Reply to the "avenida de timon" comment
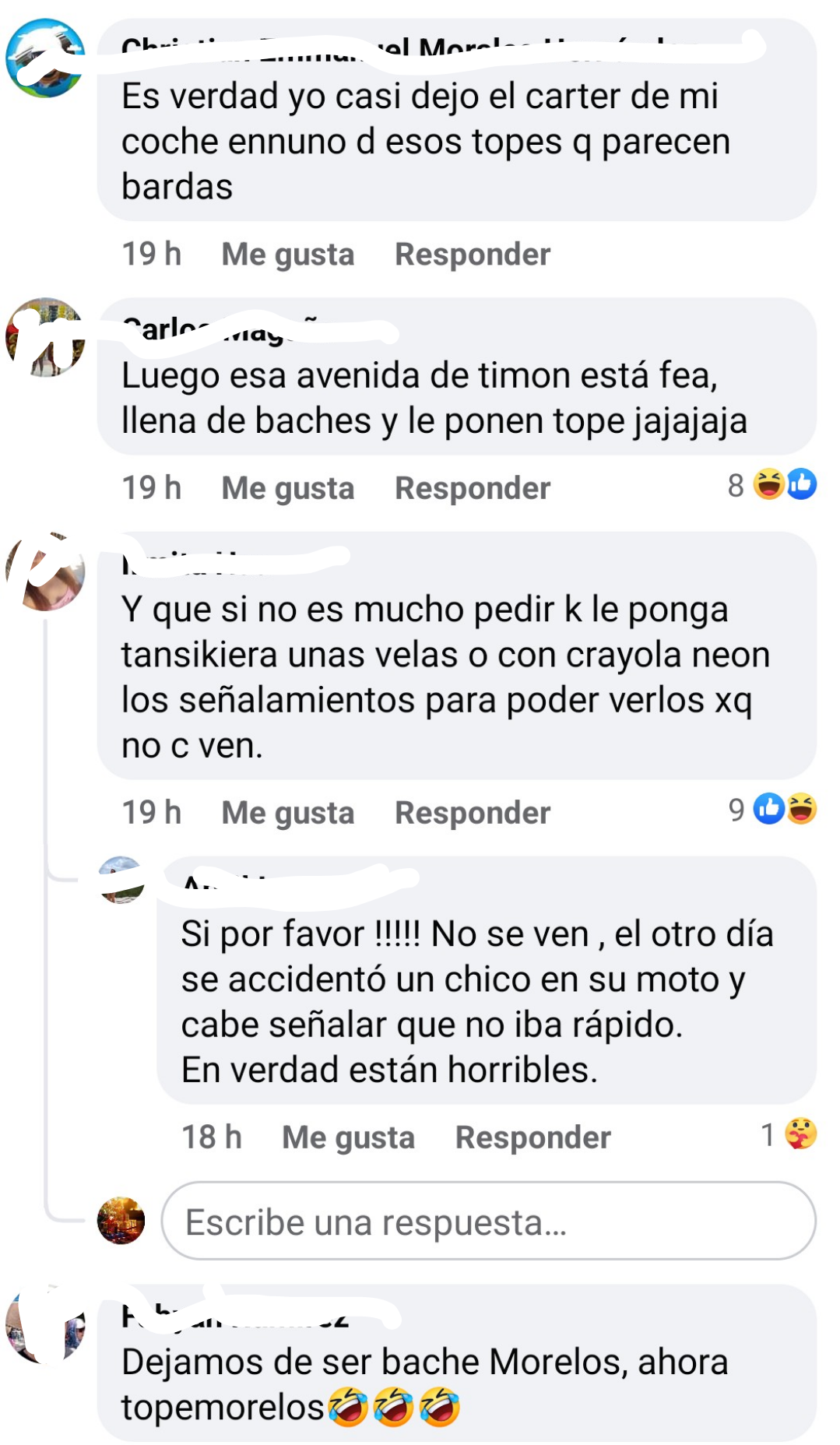Viewport: 840px width, 1445px height. [x=472, y=488]
